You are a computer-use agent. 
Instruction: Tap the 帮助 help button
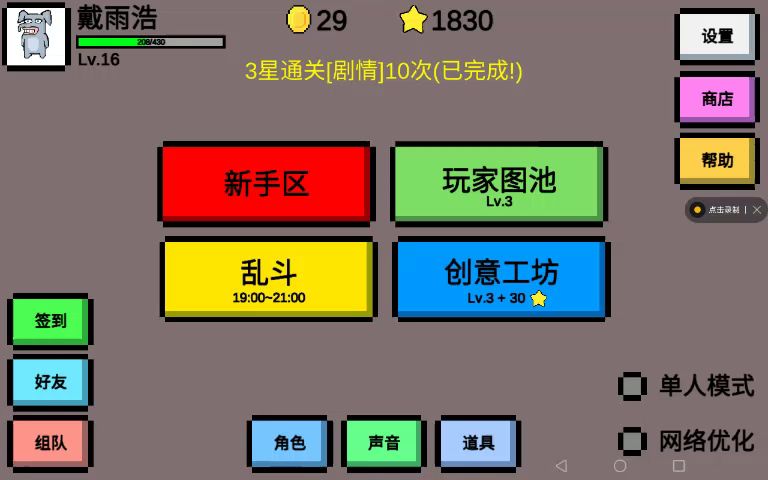click(716, 160)
